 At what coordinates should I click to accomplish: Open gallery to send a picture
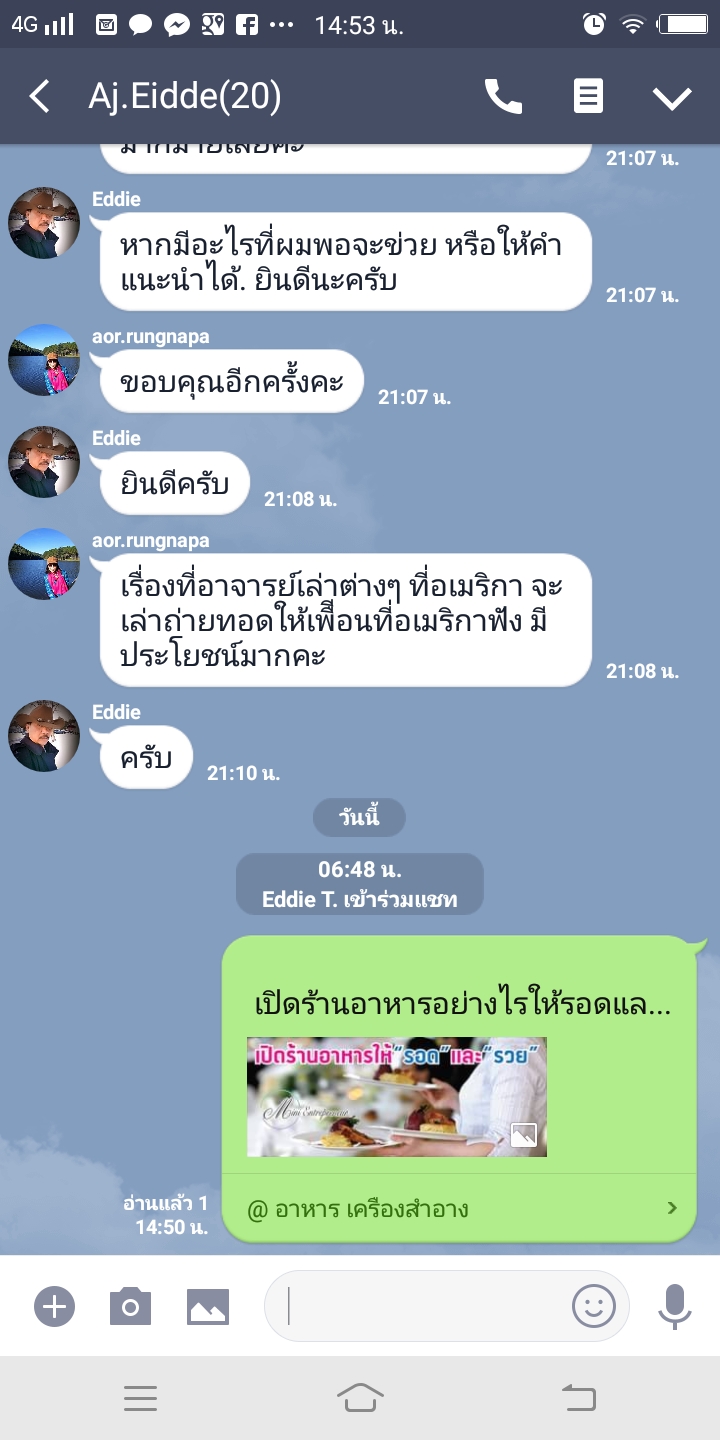pyautogui.click(x=208, y=1306)
